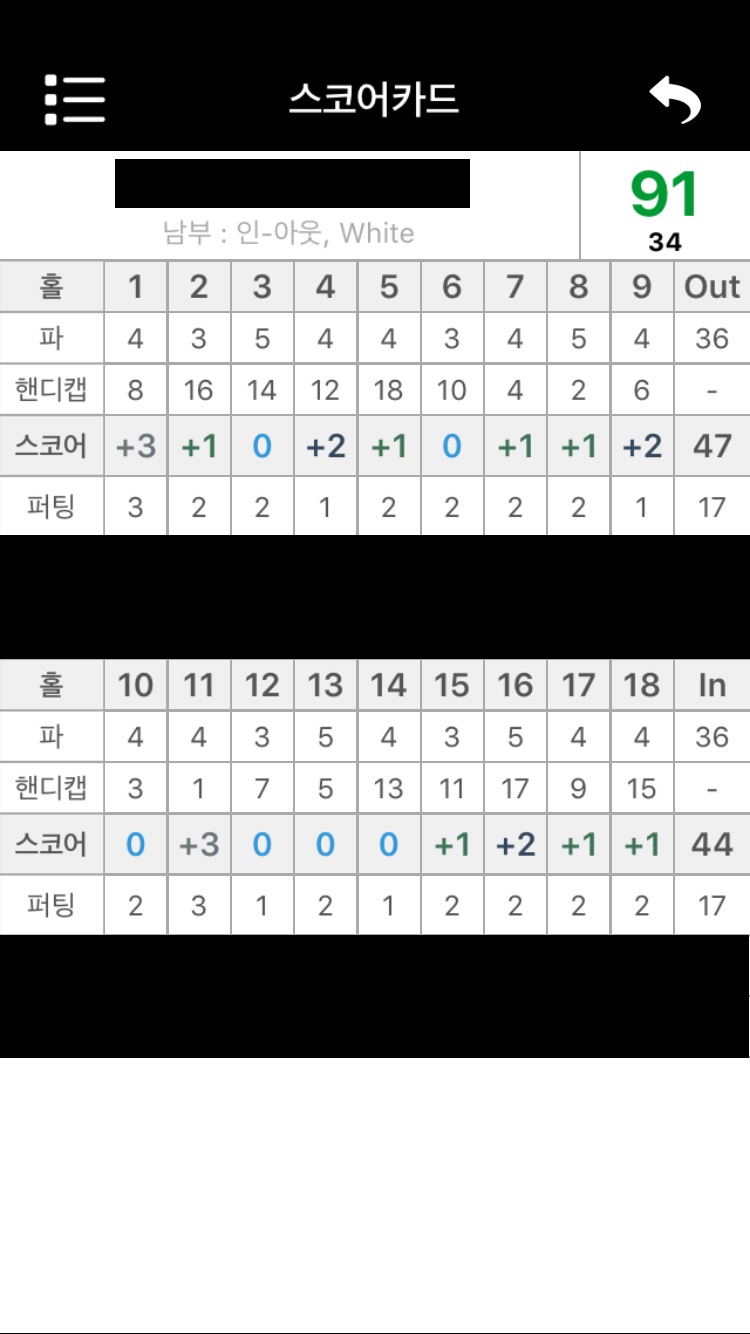Open the list menu icon
The image size is (750, 1334).
[75, 99]
